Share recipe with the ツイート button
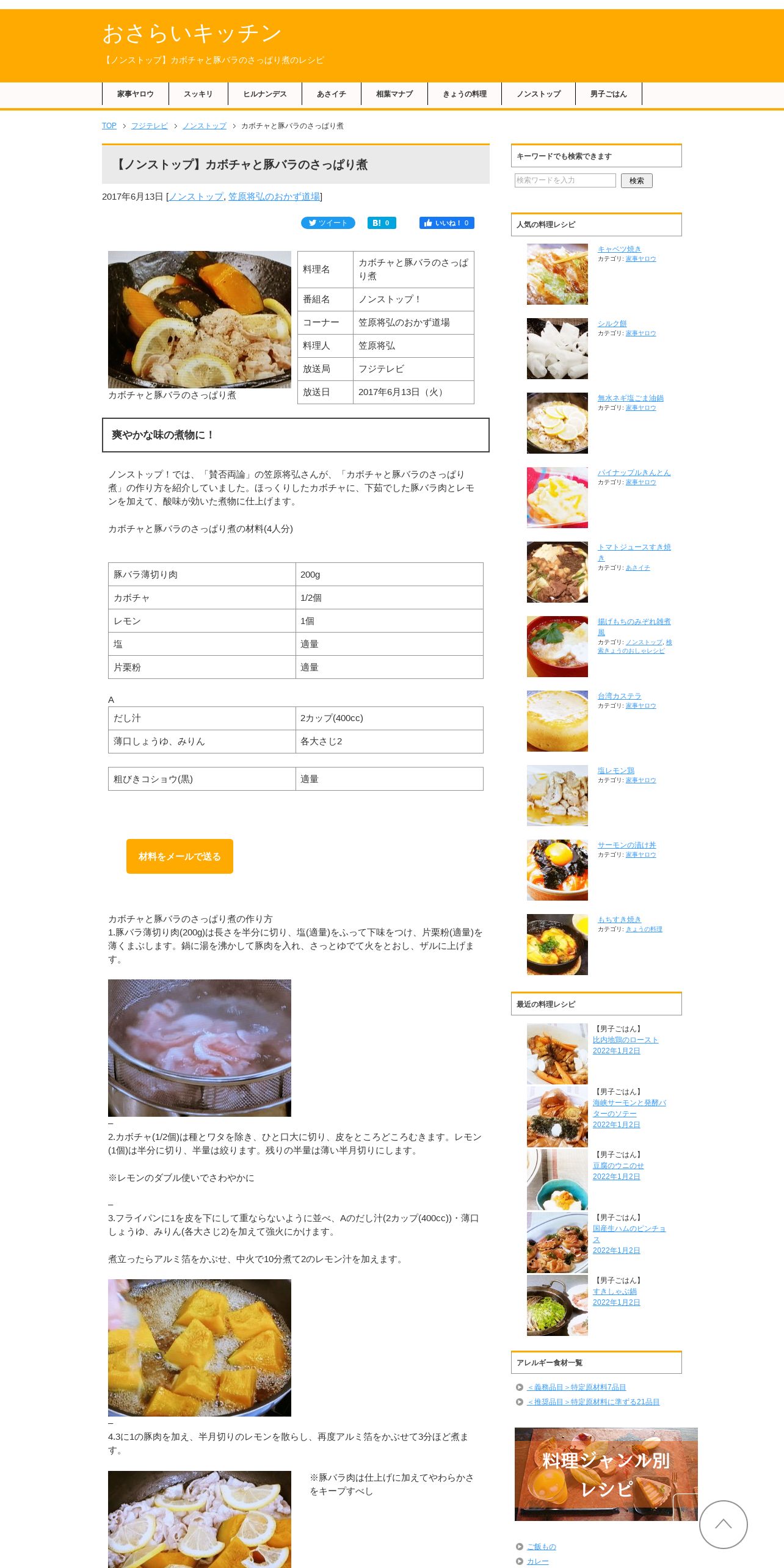The image size is (784, 1568). point(328,223)
